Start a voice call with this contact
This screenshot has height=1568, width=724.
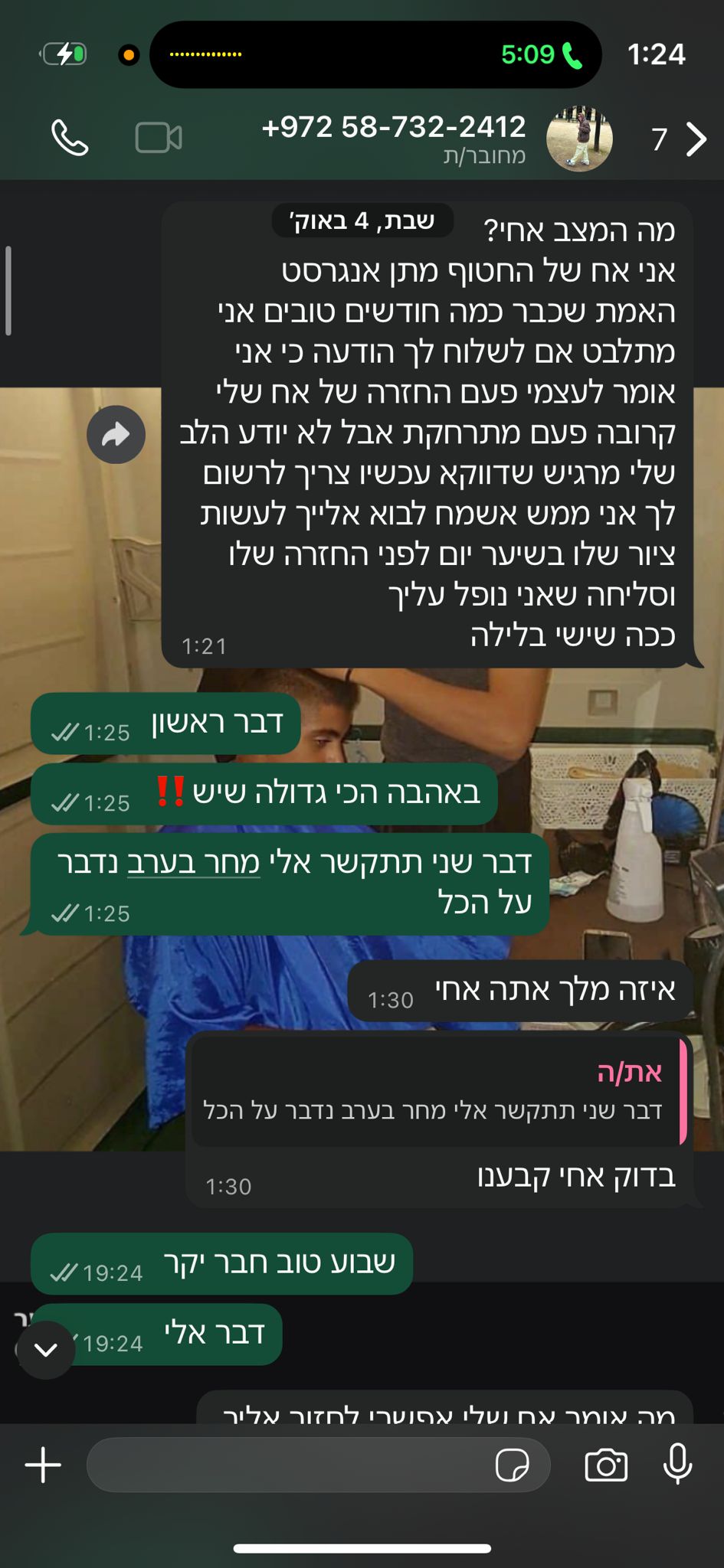[70, 138]
